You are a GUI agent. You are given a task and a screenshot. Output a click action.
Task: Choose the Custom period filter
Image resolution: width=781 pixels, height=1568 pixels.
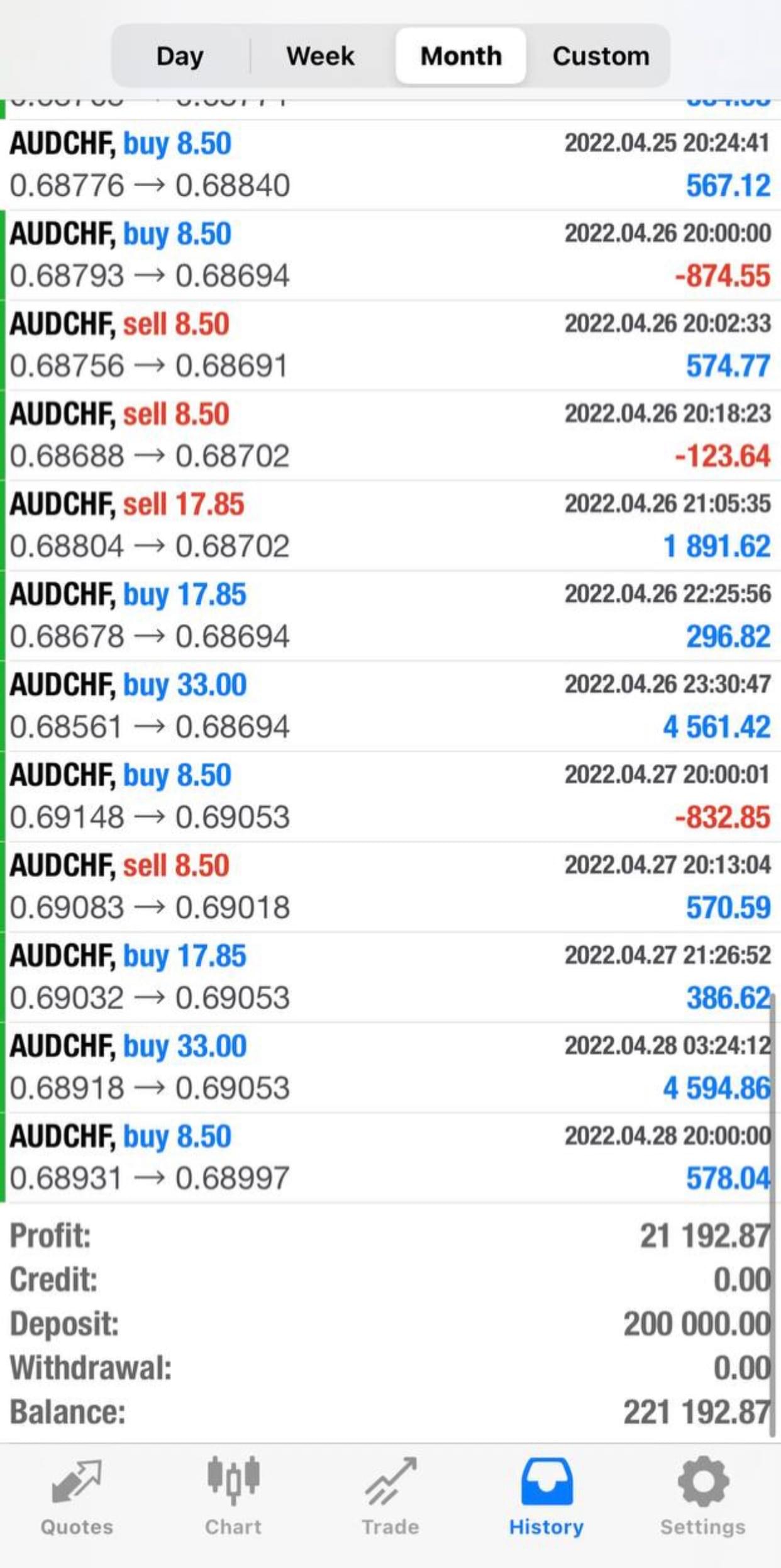[x=601, y=56]
